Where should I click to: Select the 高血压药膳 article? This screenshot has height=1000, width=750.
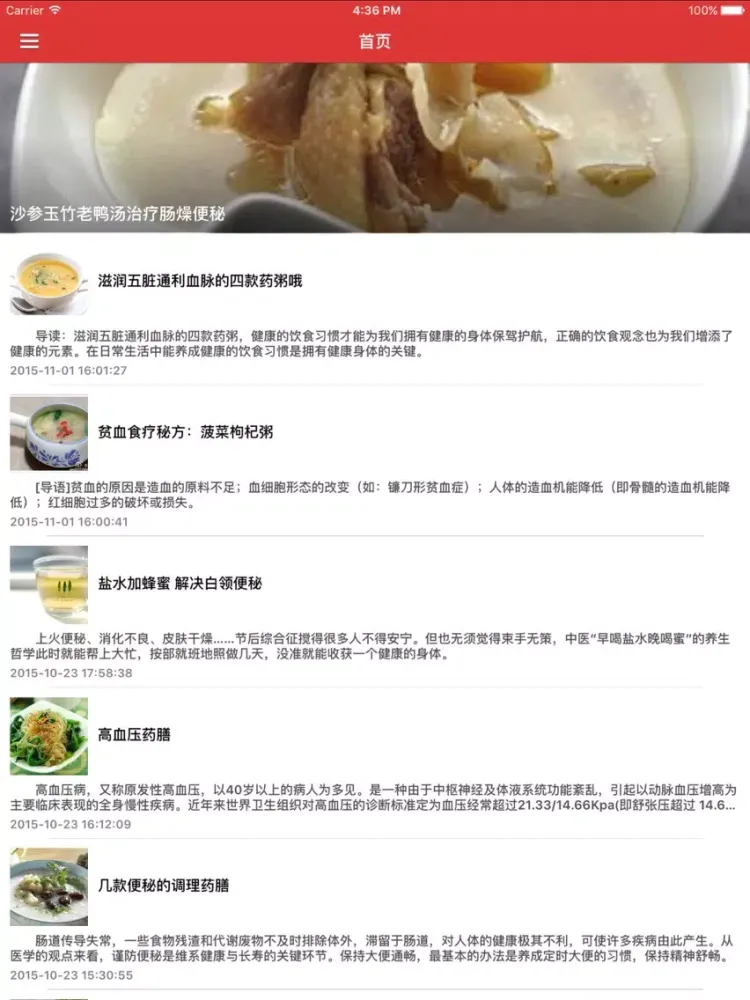(x=134, y=734)
